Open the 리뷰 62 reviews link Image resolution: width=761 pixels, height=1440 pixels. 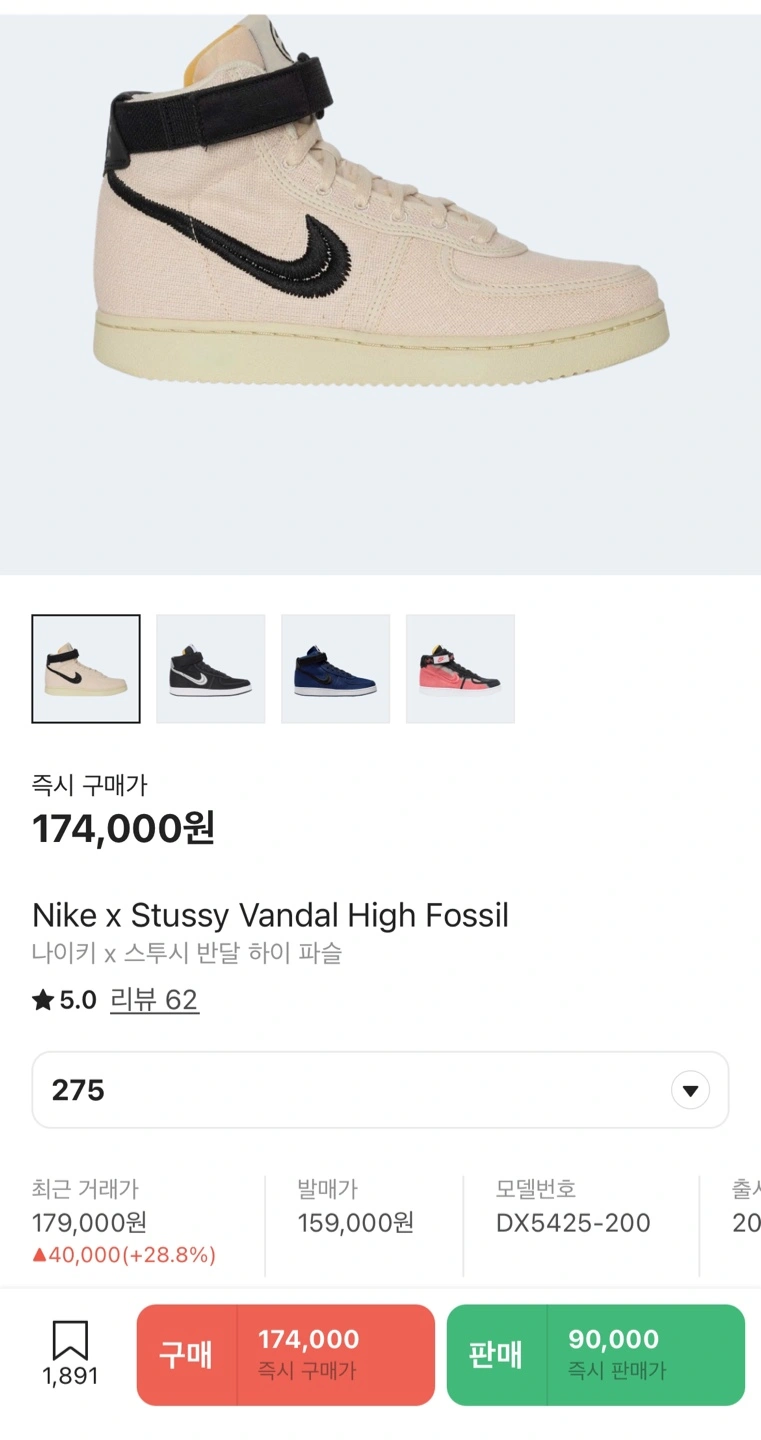154,1000
